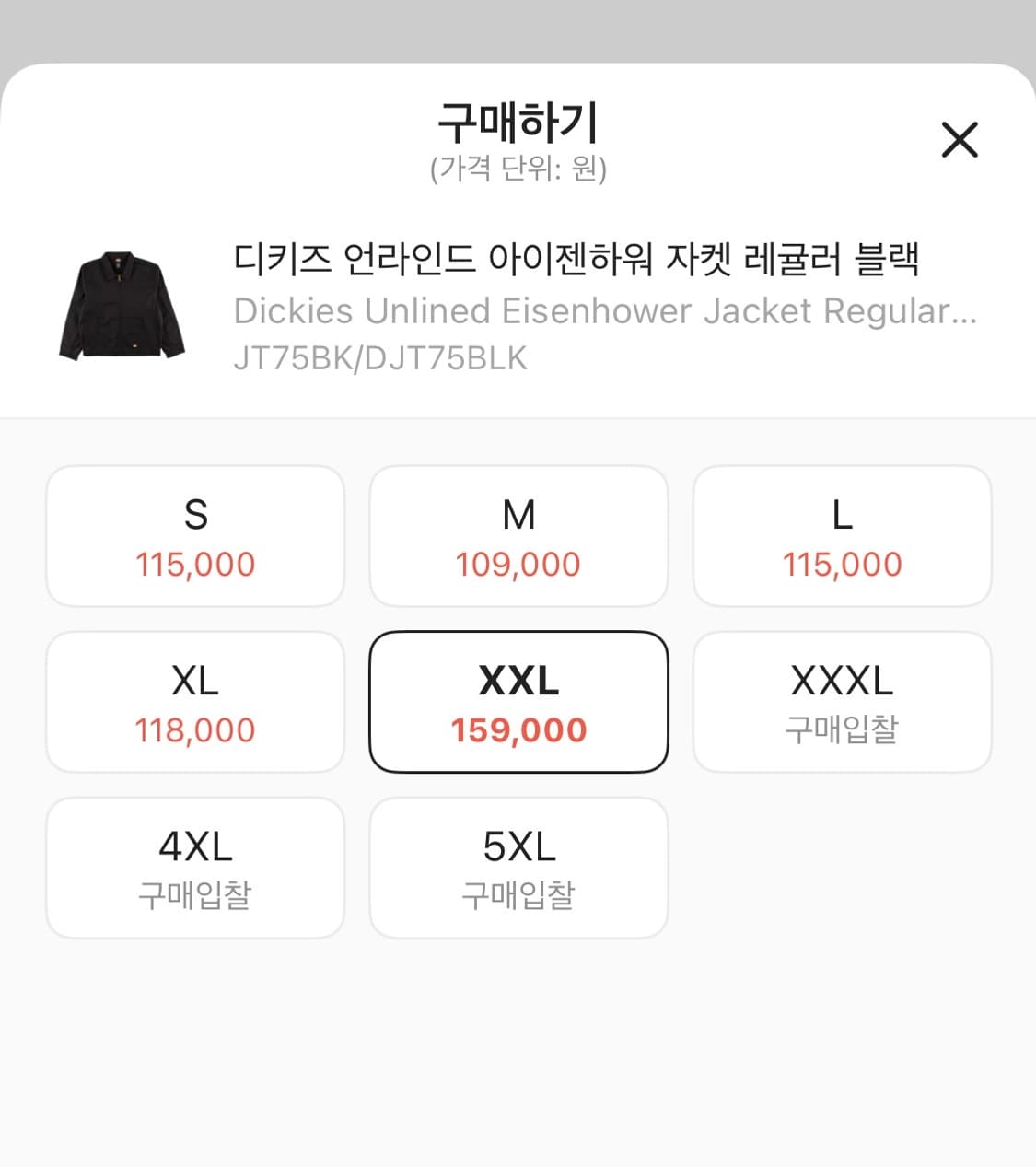
Task: Click the 109,000 price under size M
Action: coord(518,564)
